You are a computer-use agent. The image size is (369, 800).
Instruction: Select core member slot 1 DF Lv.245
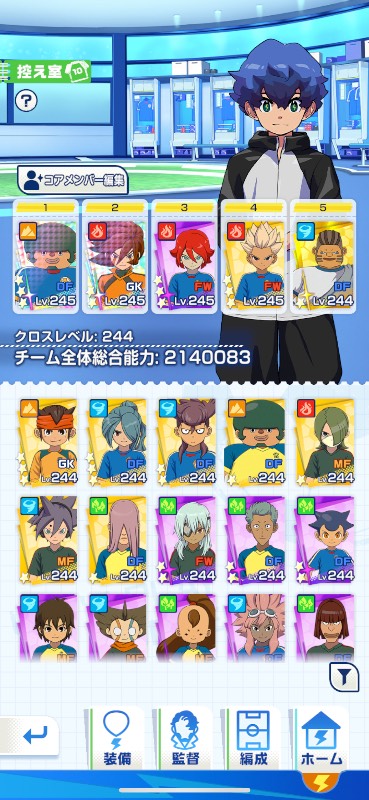pos(46,256)
